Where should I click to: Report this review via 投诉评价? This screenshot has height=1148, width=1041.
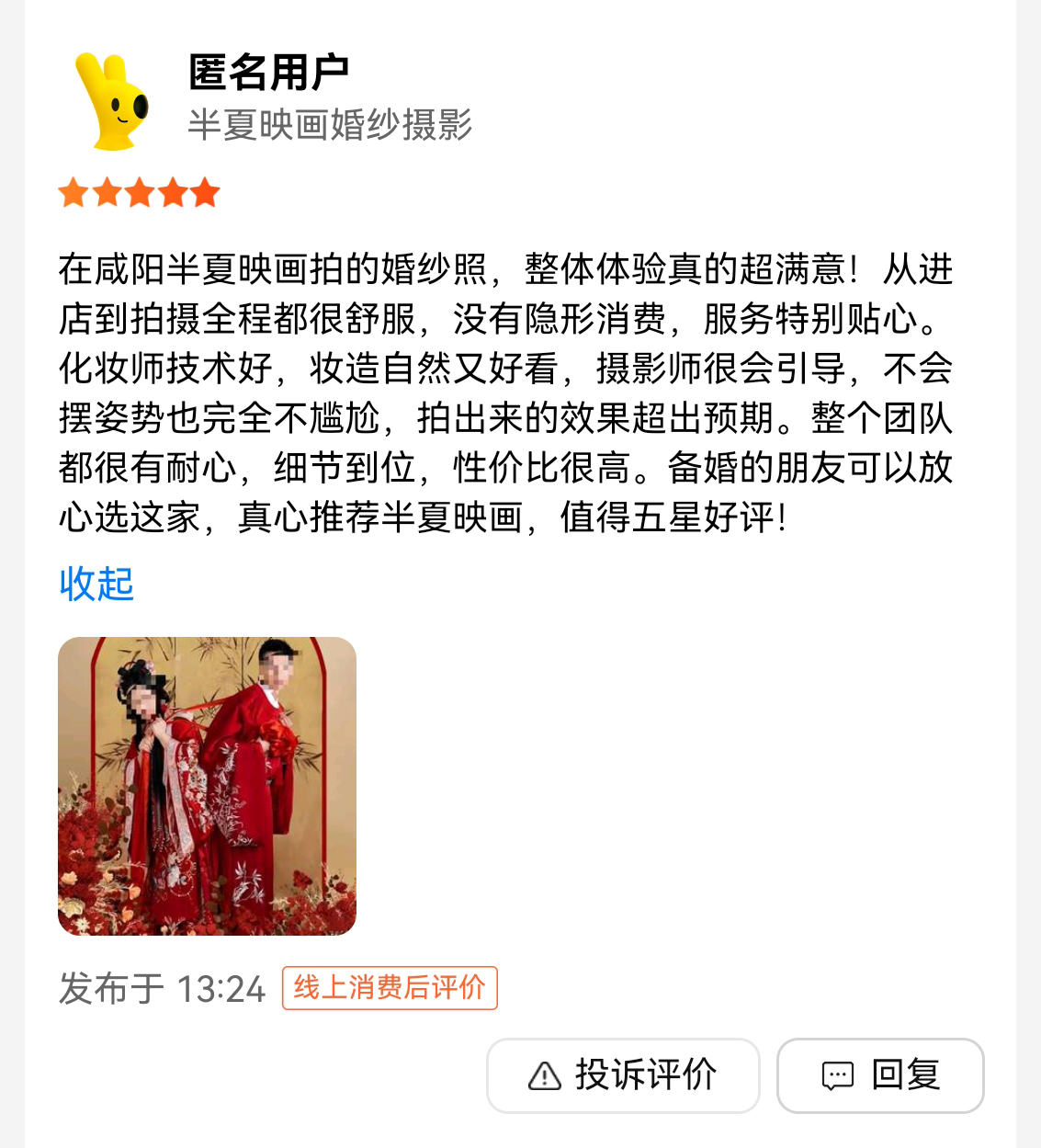point(623,1074)
